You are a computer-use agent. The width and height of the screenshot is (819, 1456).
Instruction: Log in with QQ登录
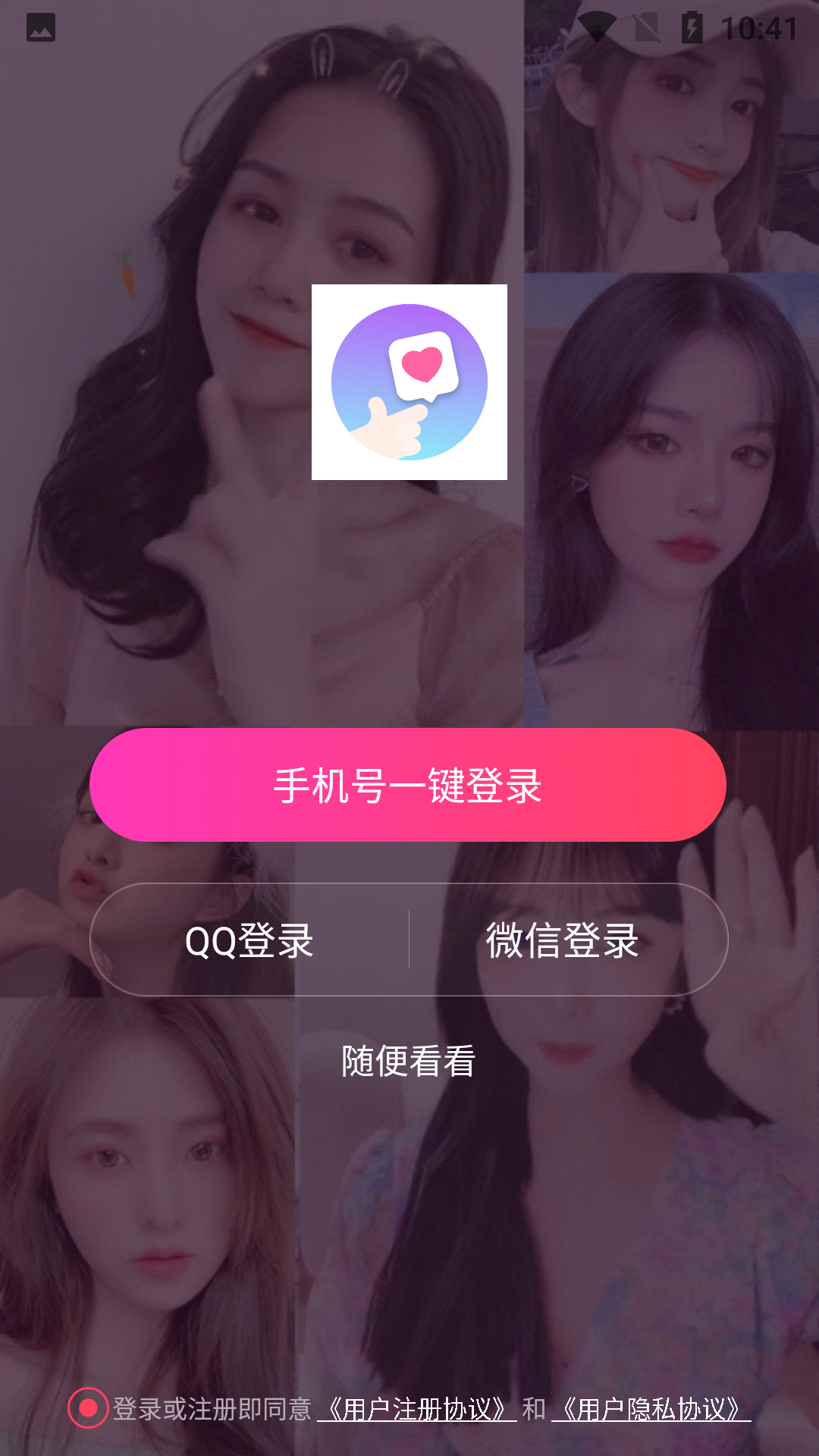coord(249,940)
